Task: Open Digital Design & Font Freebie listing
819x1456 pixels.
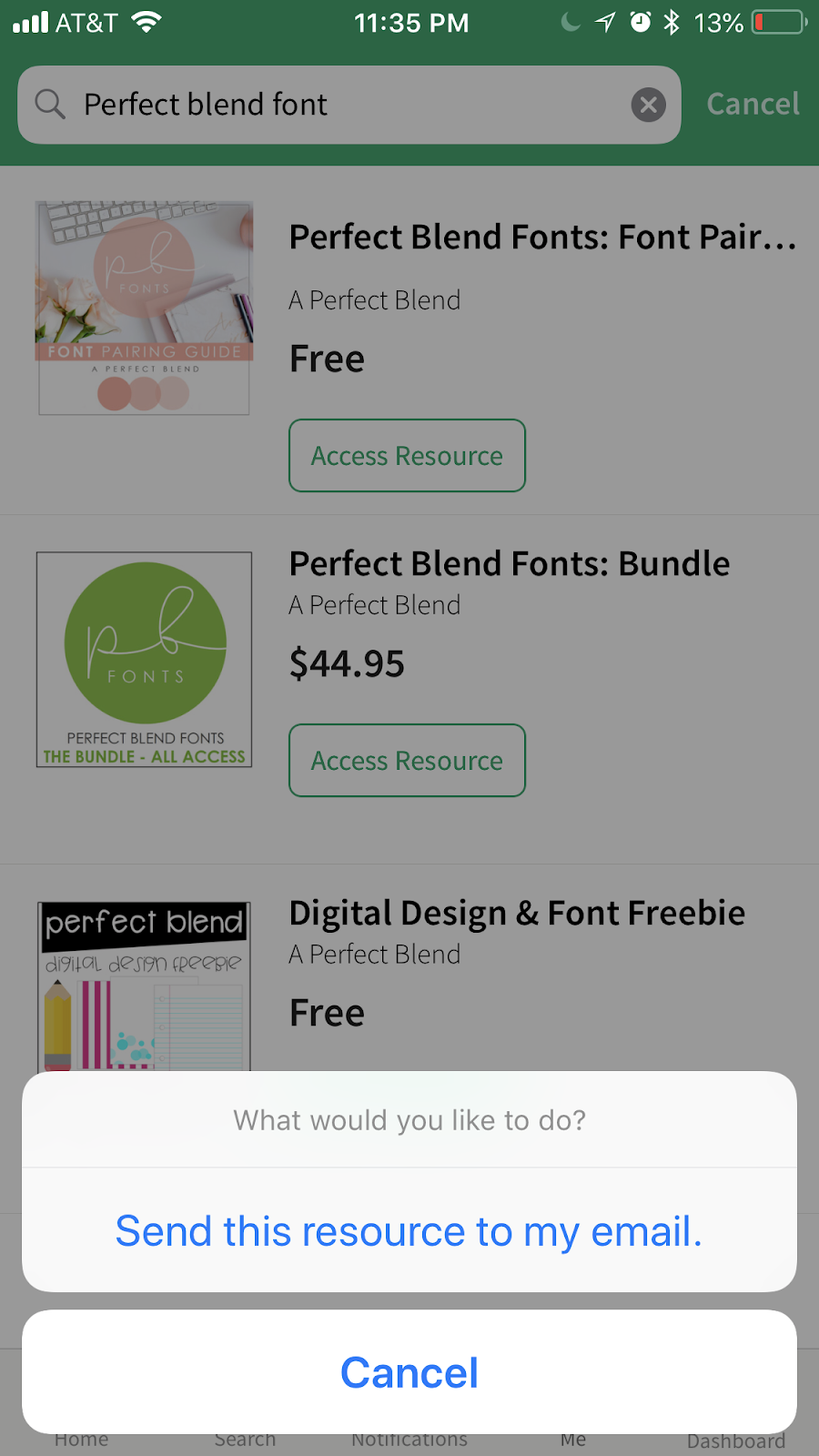Action: pos(516,912)
